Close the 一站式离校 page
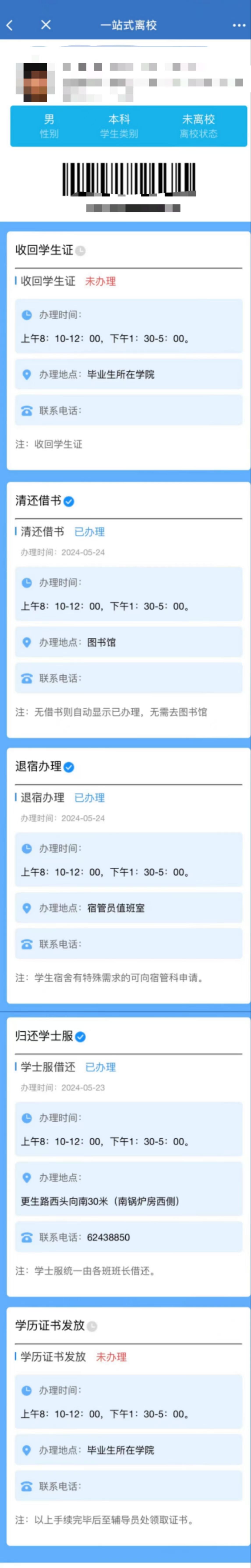251x1568 pixels. click(46, 25)
